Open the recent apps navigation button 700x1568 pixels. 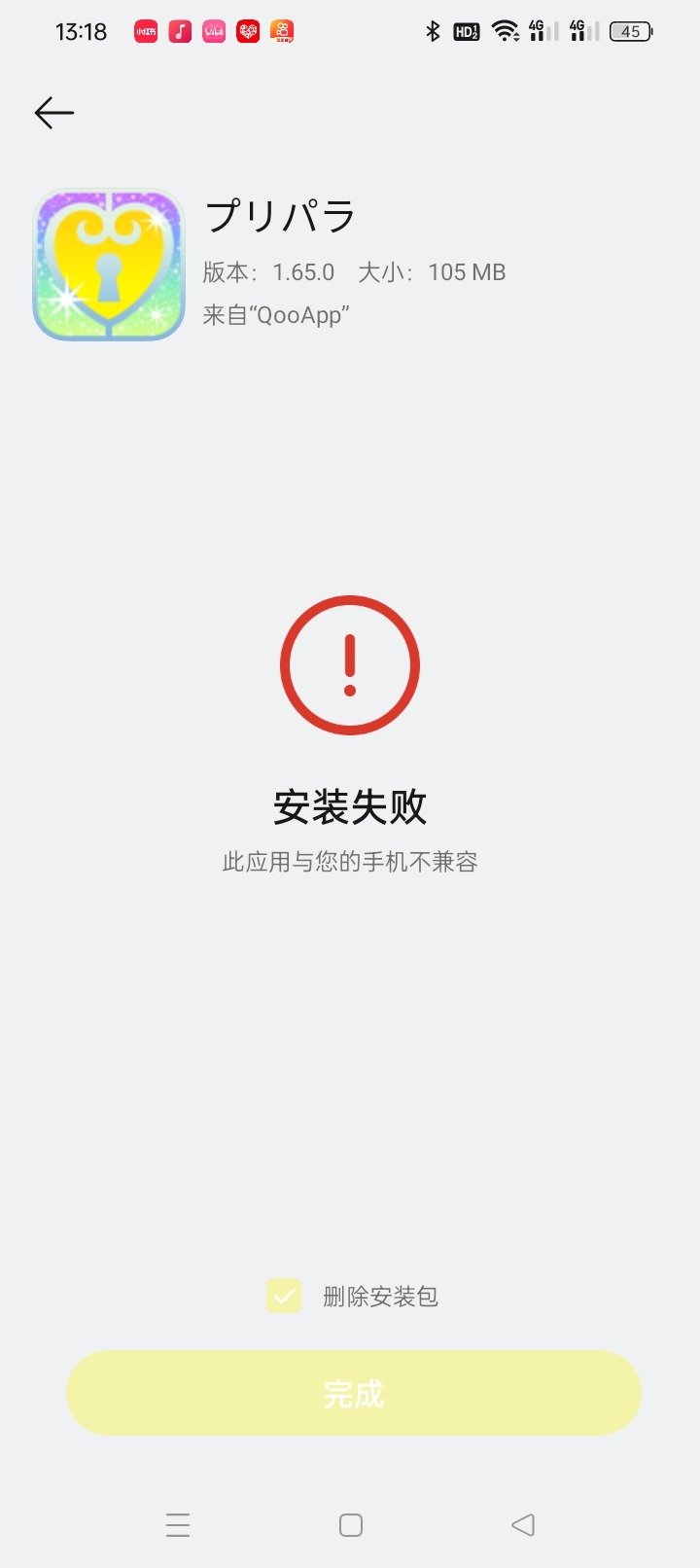pos(178,1524)
